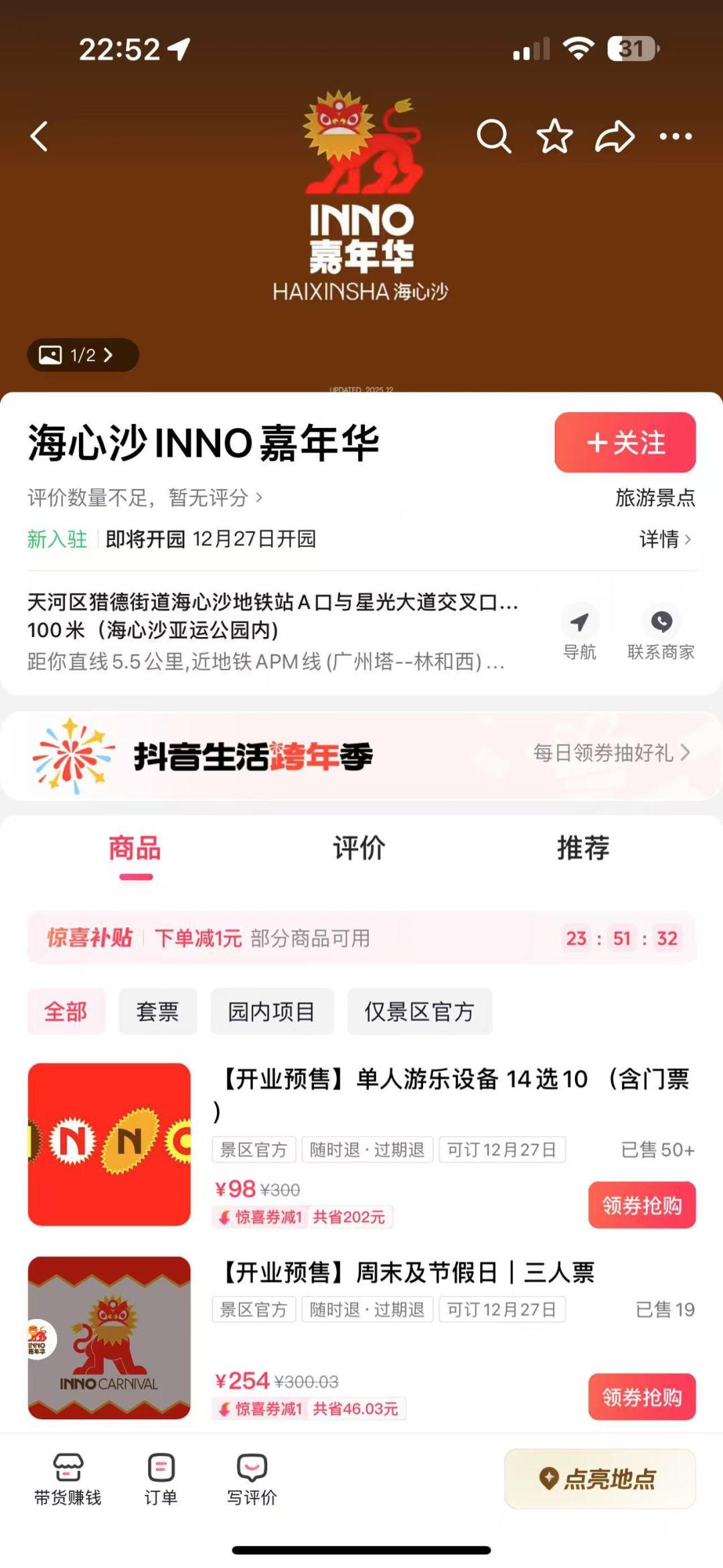Switch to the 推荐 tab
This screenshot has height=1568, width=723.
coord(583,849)
